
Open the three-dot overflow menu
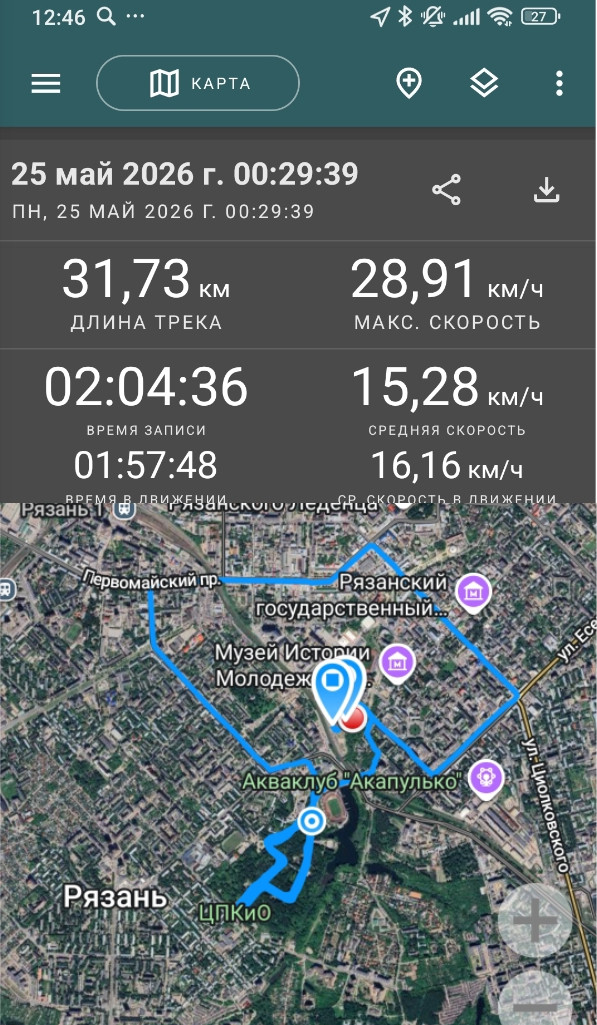click(559, 84)
